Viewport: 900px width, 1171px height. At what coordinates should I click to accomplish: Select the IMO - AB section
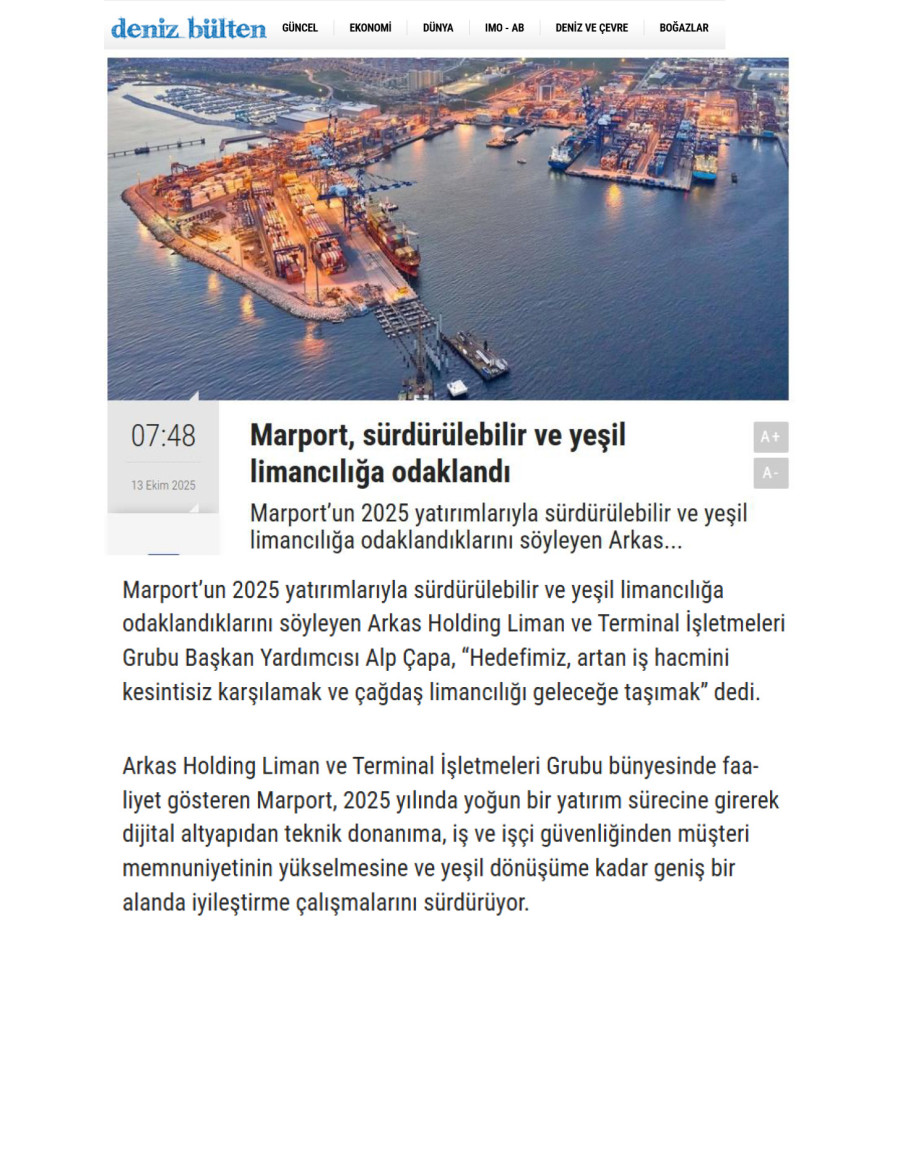click(503, 28)
